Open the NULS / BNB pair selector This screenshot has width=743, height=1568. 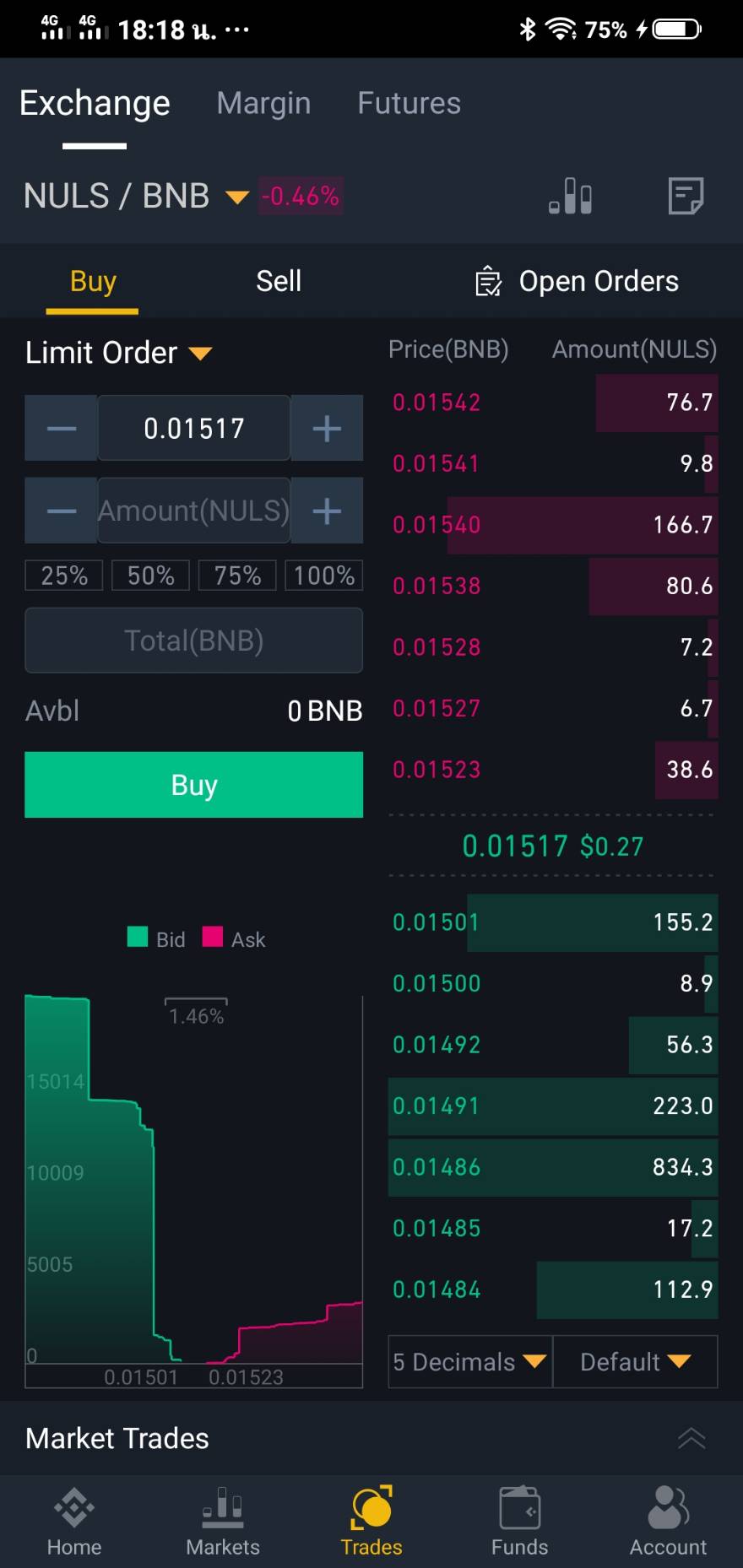coord(137,196)
